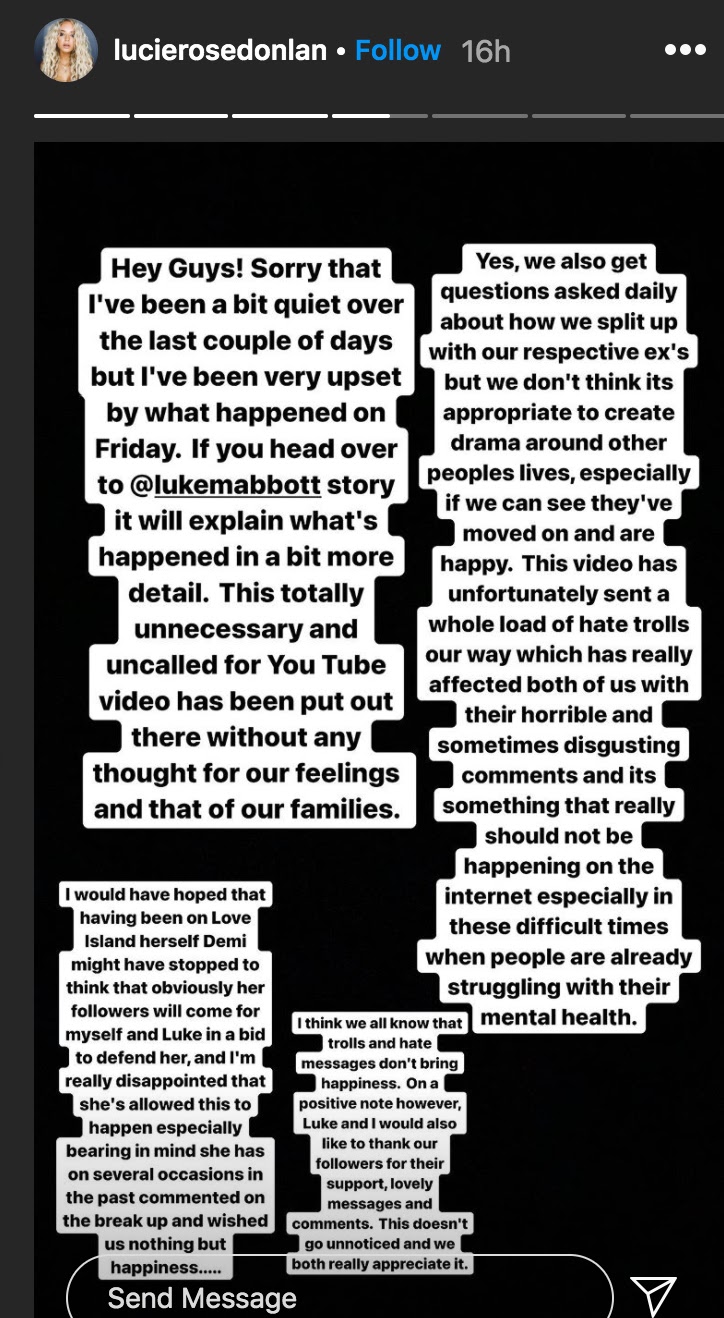Image resolution: width=724 pixels, height=1318 pixels.
Task: Tap the lucierosedonlan username
Action: [220, 50]
